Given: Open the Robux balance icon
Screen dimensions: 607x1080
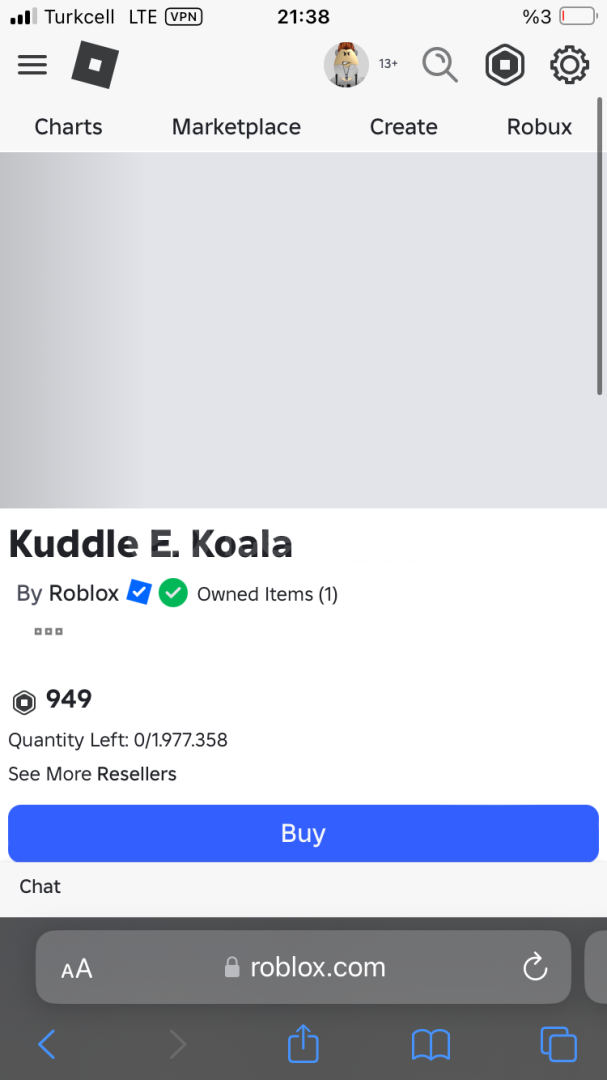Looking at the screenshot, I should (x=505, y=65).
